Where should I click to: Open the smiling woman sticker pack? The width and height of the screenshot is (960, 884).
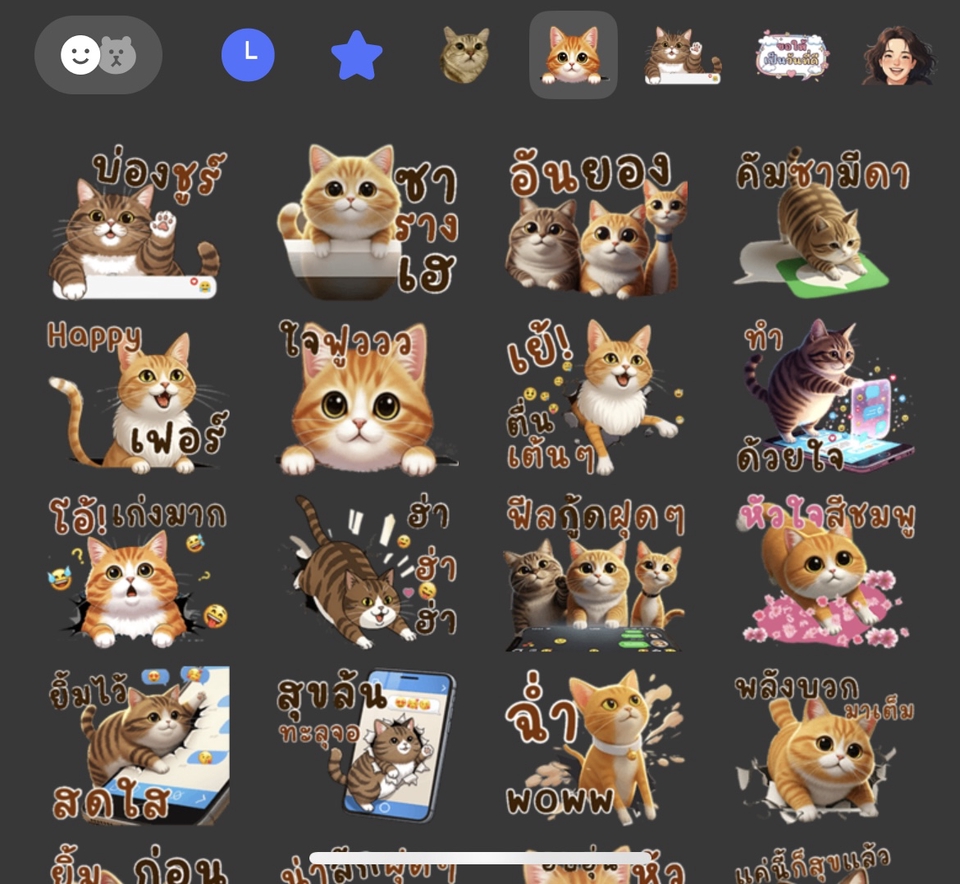coord(899,56)
